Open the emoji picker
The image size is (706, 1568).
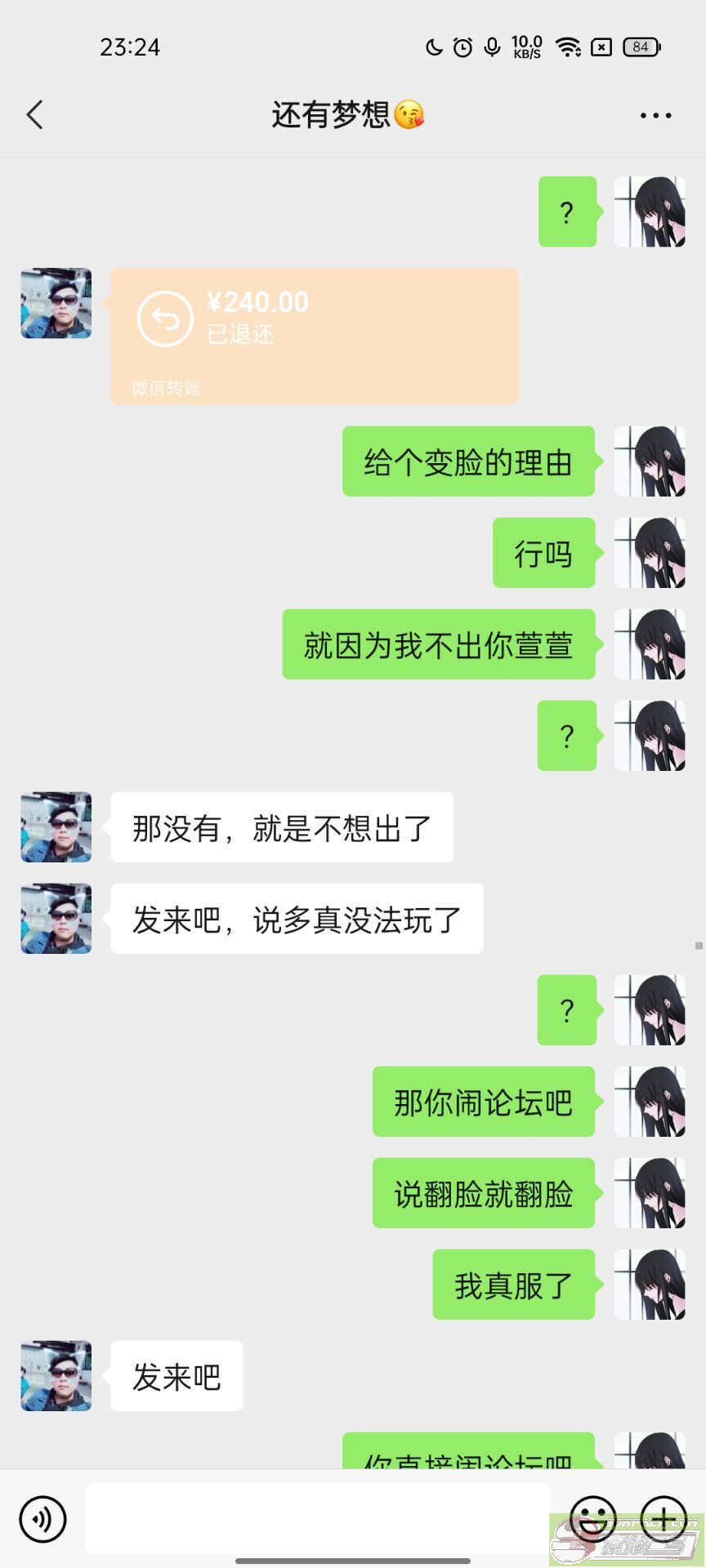[592, 1519]
